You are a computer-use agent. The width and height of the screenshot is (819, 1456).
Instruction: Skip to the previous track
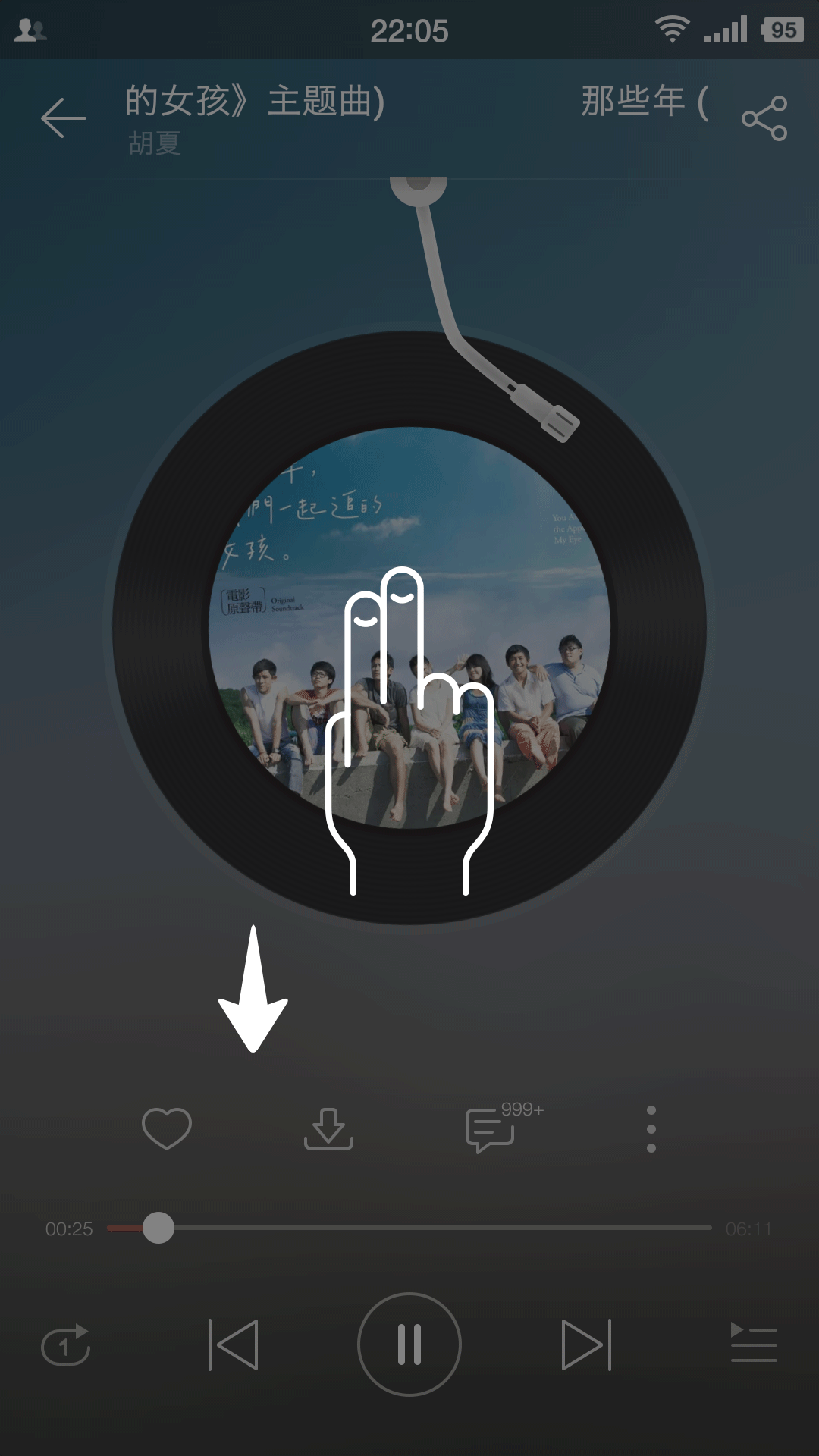(x=234, y=1345)
